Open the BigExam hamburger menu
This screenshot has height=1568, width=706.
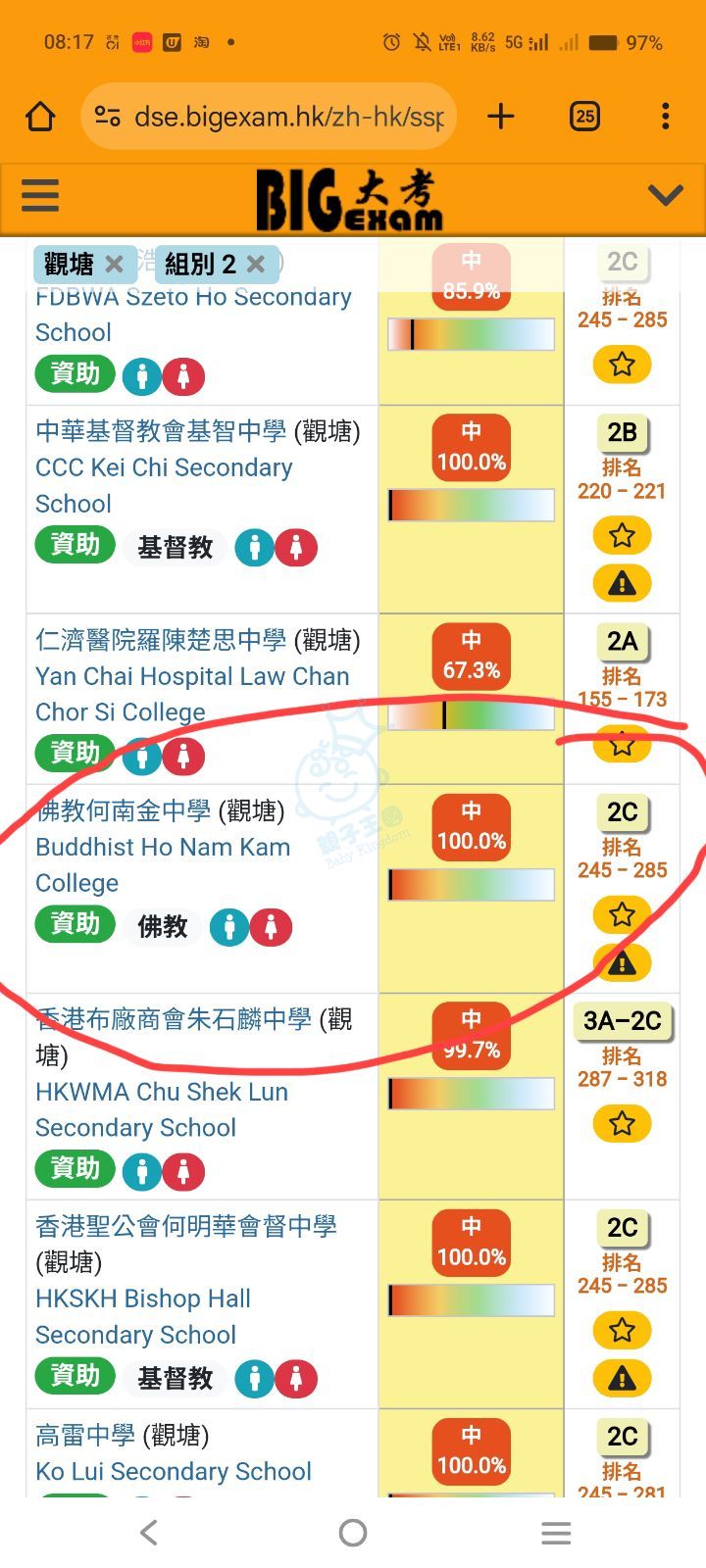tap(40, 195)
